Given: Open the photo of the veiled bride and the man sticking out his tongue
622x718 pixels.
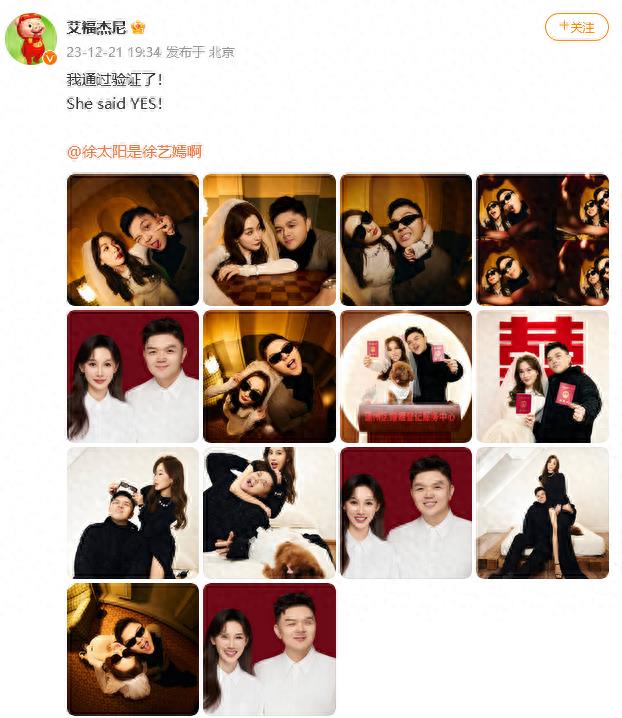Looking at the screenshot, I should point(133,240).
